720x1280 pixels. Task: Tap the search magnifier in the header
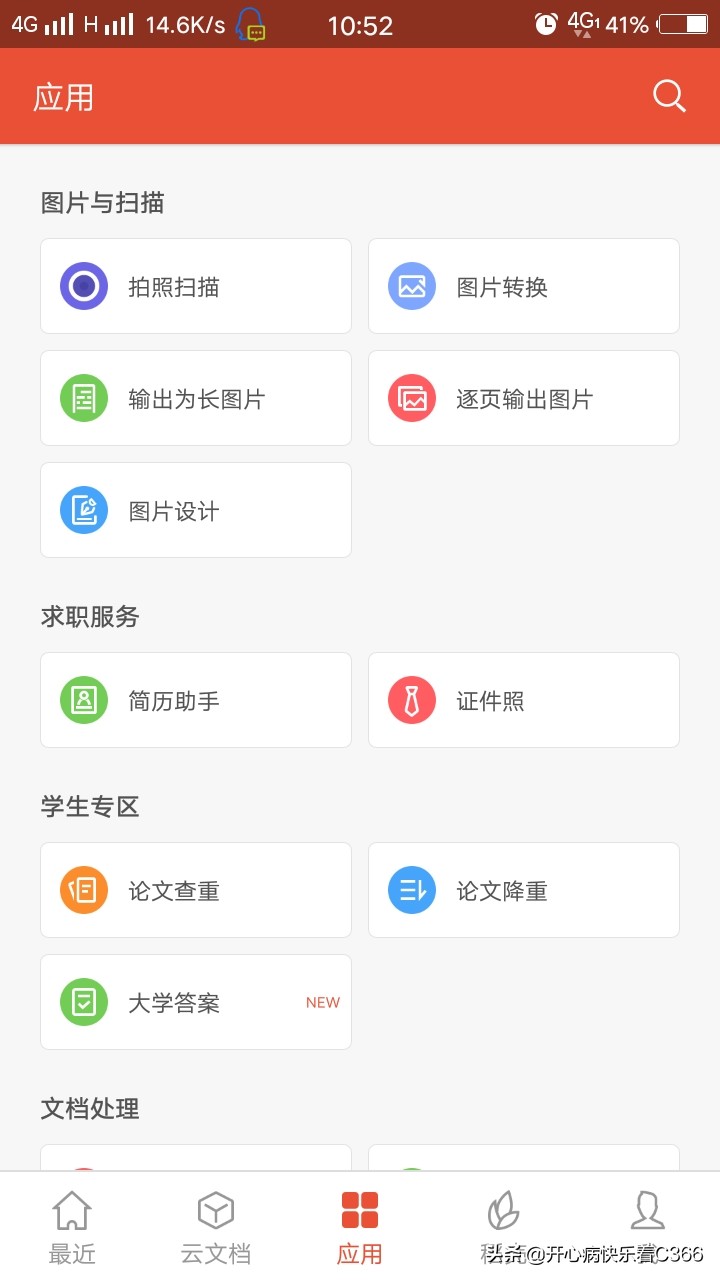668,96
